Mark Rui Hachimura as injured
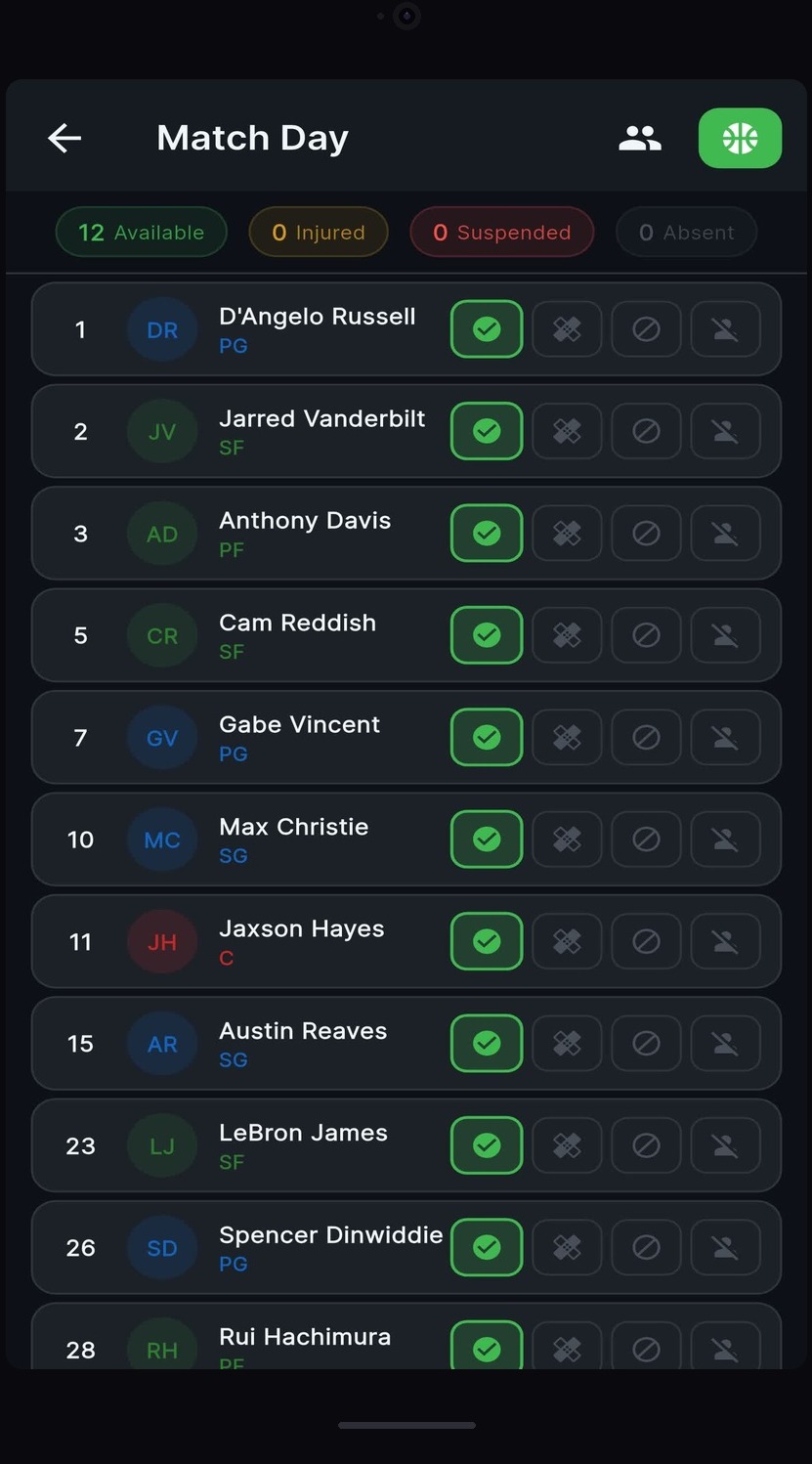The height and width of the screenshot is (1464, 812). coord(567,1348)
